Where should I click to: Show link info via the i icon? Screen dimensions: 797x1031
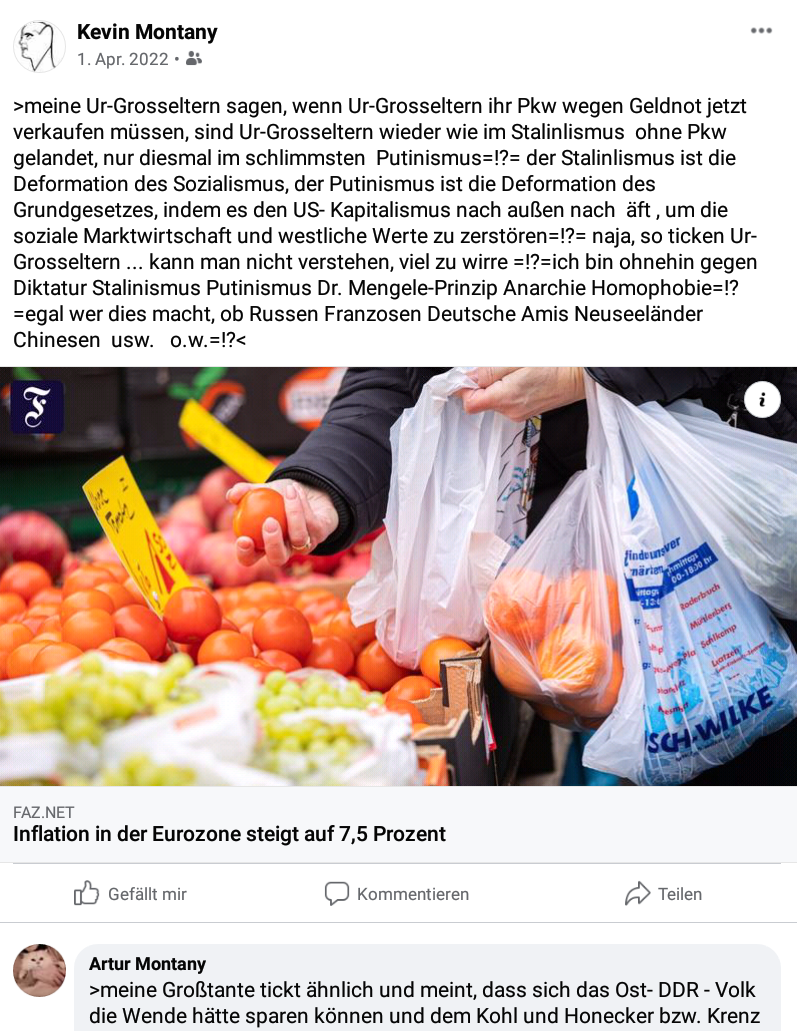(x=762, y=401)
